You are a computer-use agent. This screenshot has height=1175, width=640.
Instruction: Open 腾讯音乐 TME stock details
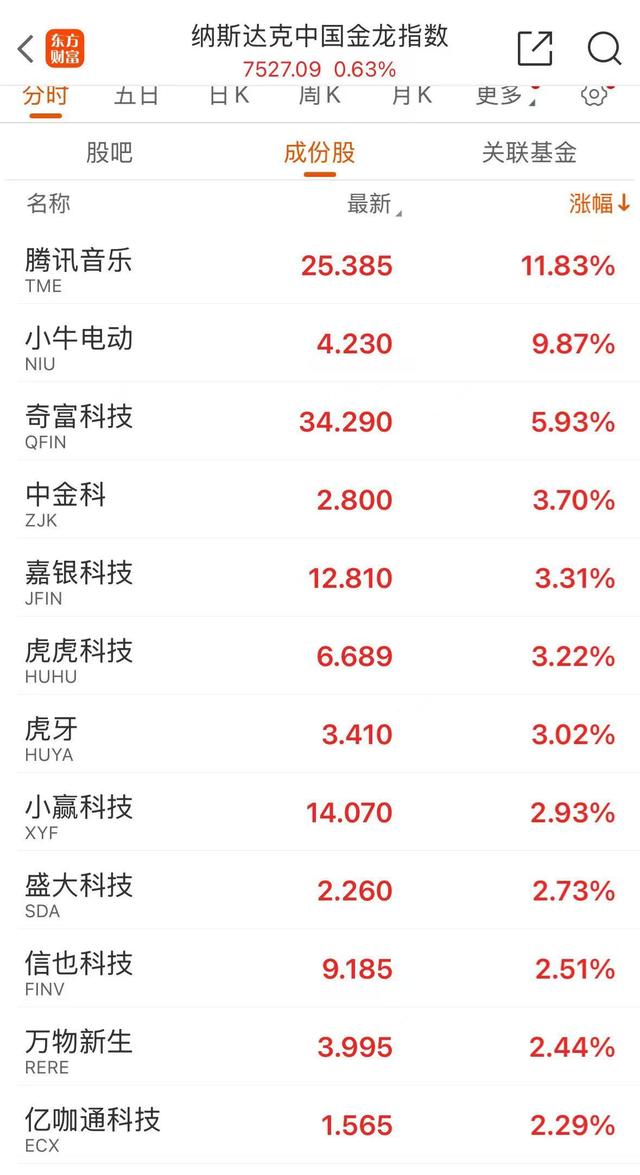(320, 265)
